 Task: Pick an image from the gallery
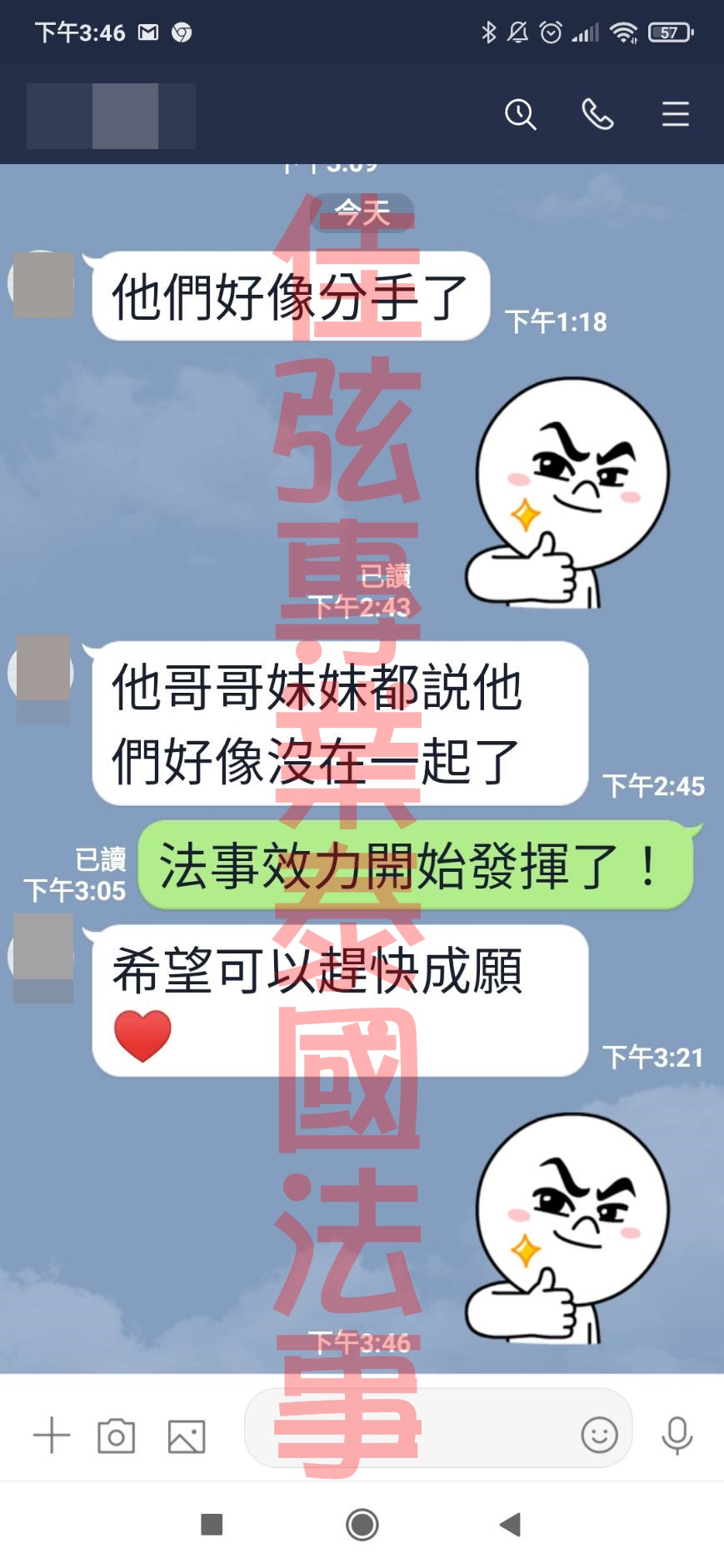(187, 1436)
